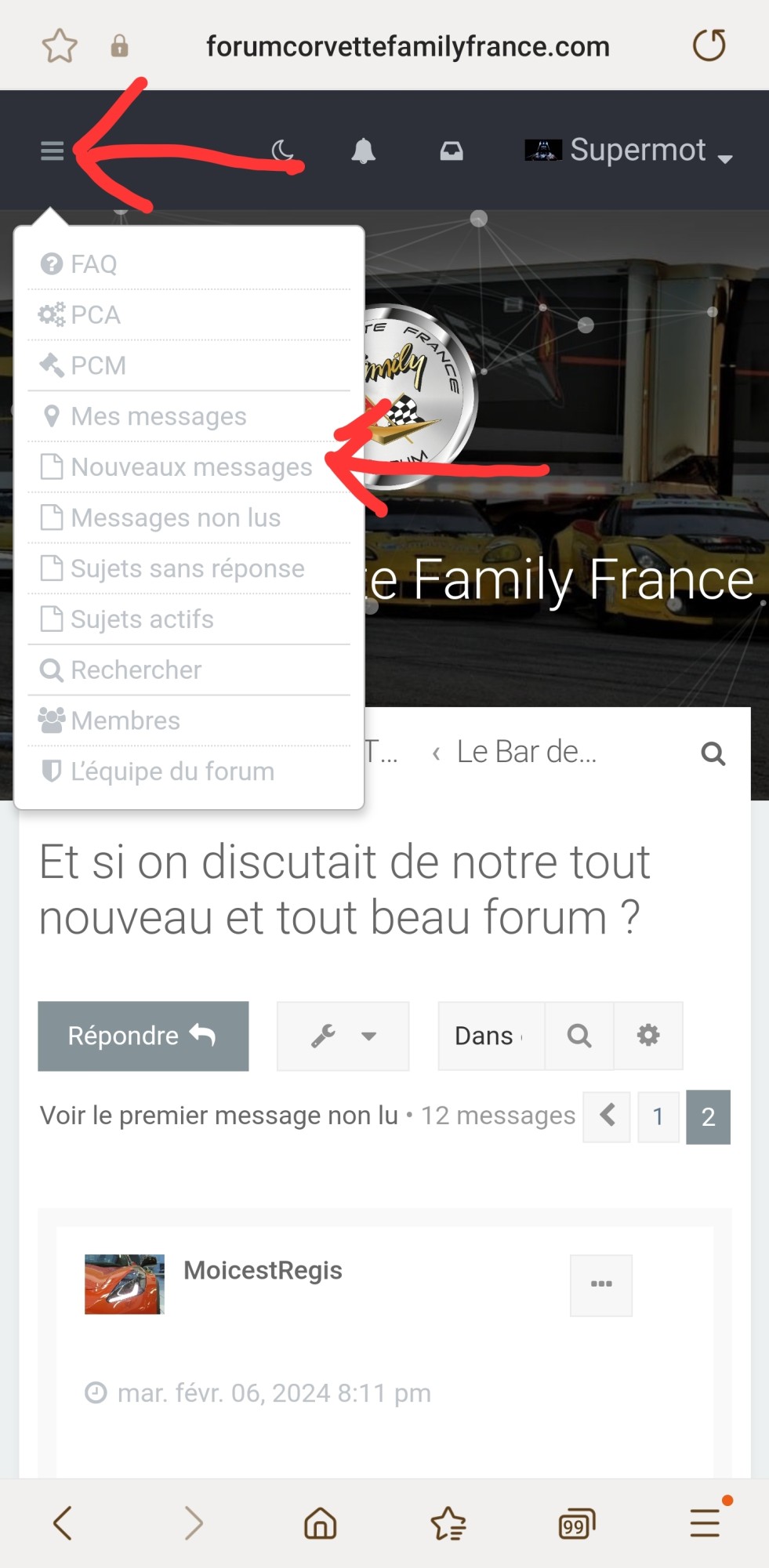Reload the page with the refresh icon
769x1568 pixels.
709,45
